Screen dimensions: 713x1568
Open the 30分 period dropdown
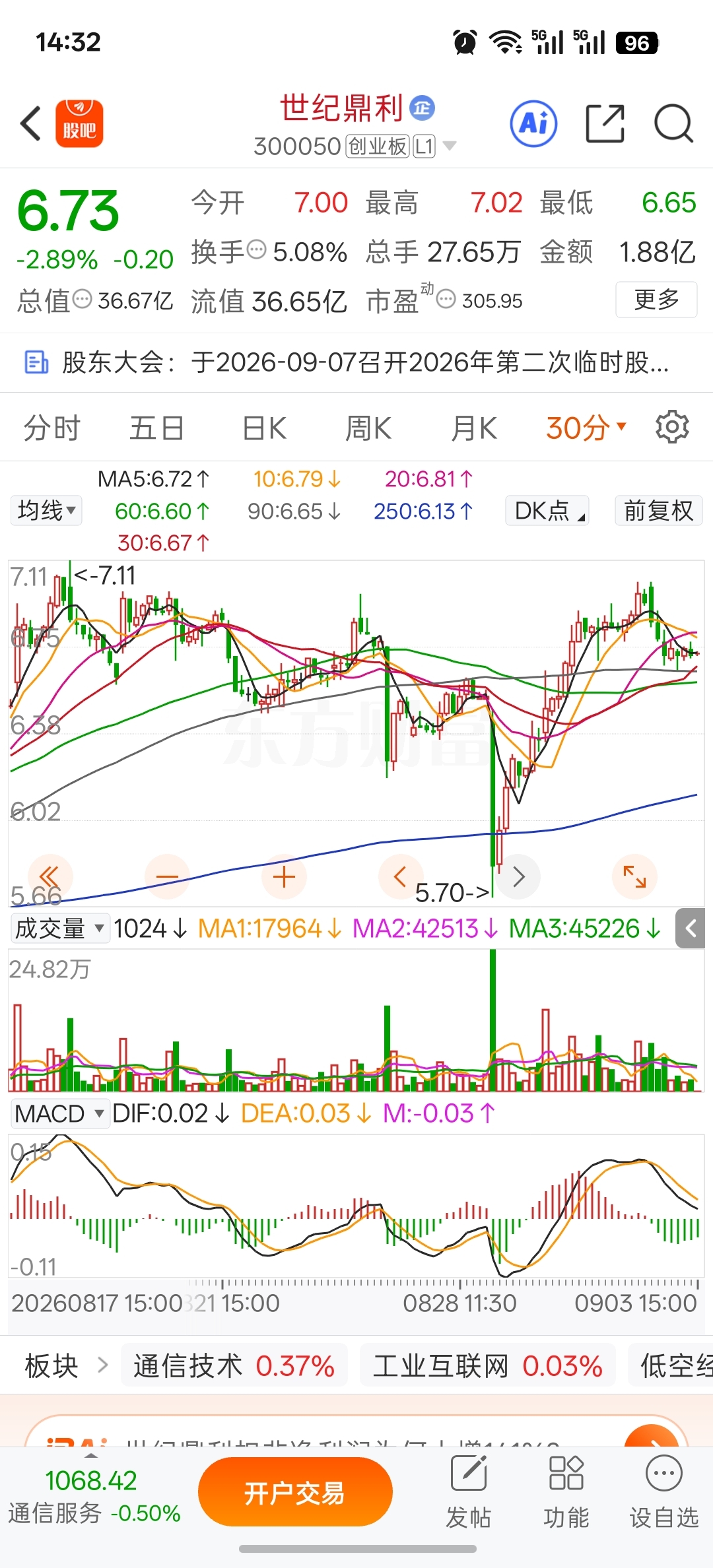(586, 428)
